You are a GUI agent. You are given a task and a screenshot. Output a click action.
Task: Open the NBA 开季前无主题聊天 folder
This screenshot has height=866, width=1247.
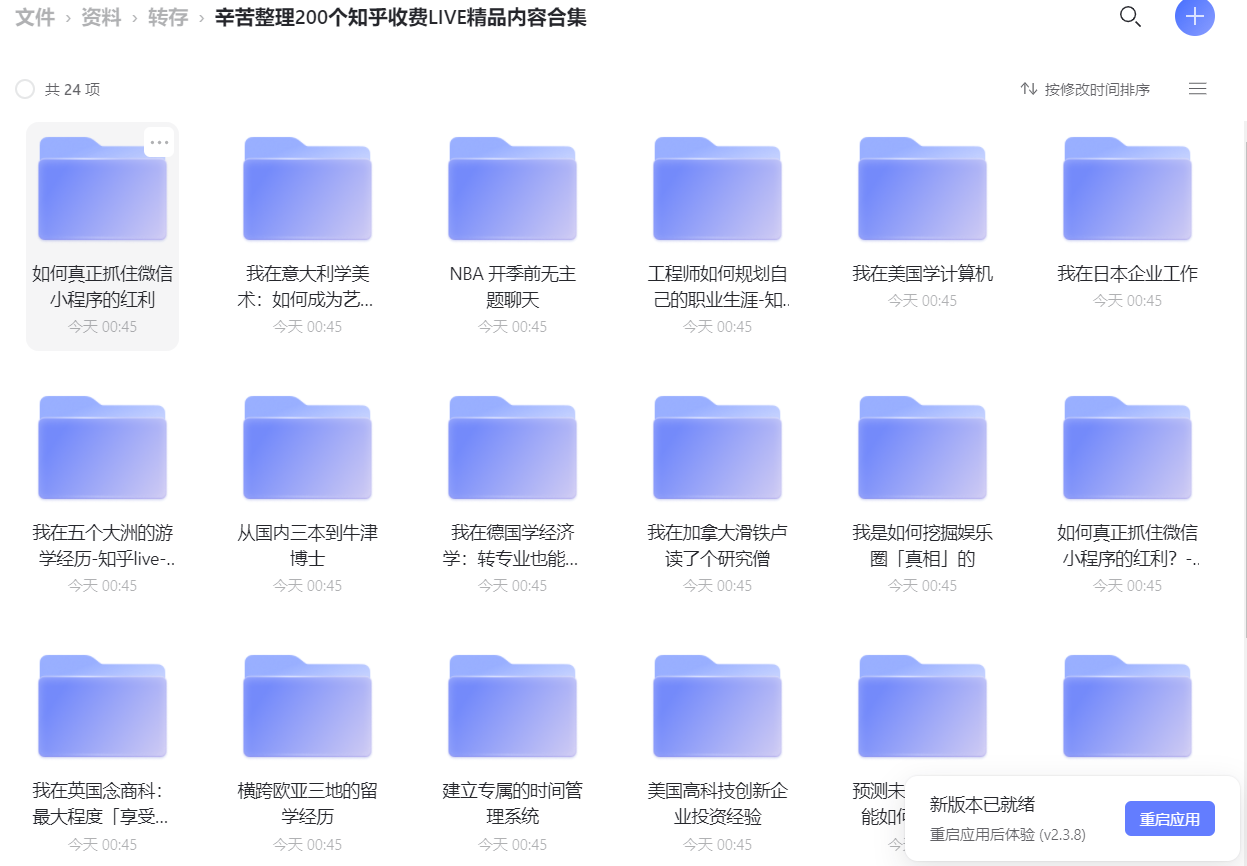(x=512, y=190)
